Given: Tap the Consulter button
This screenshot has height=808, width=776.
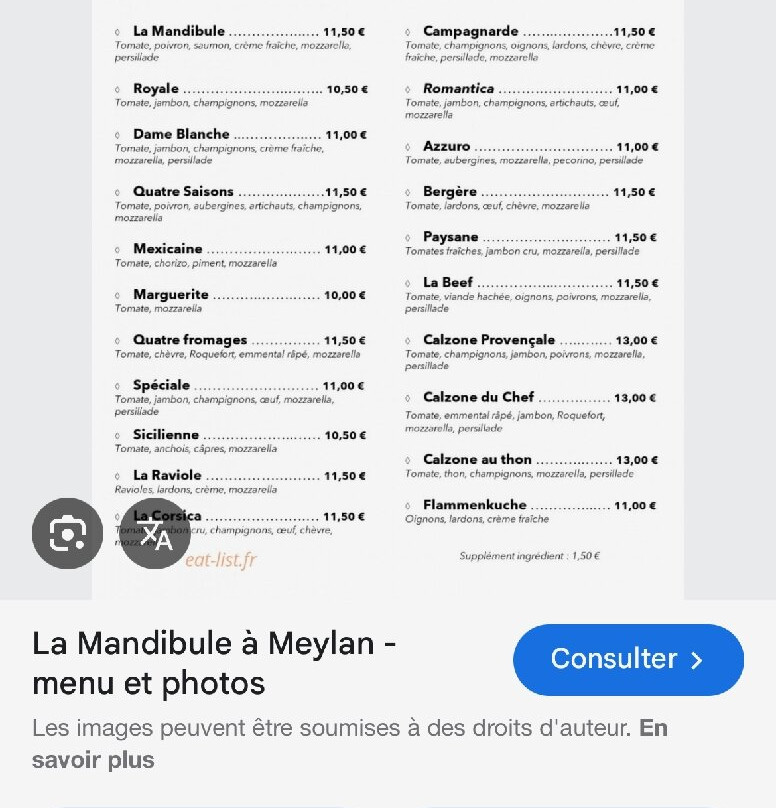Looking at the screenshot, I should 628,659.
